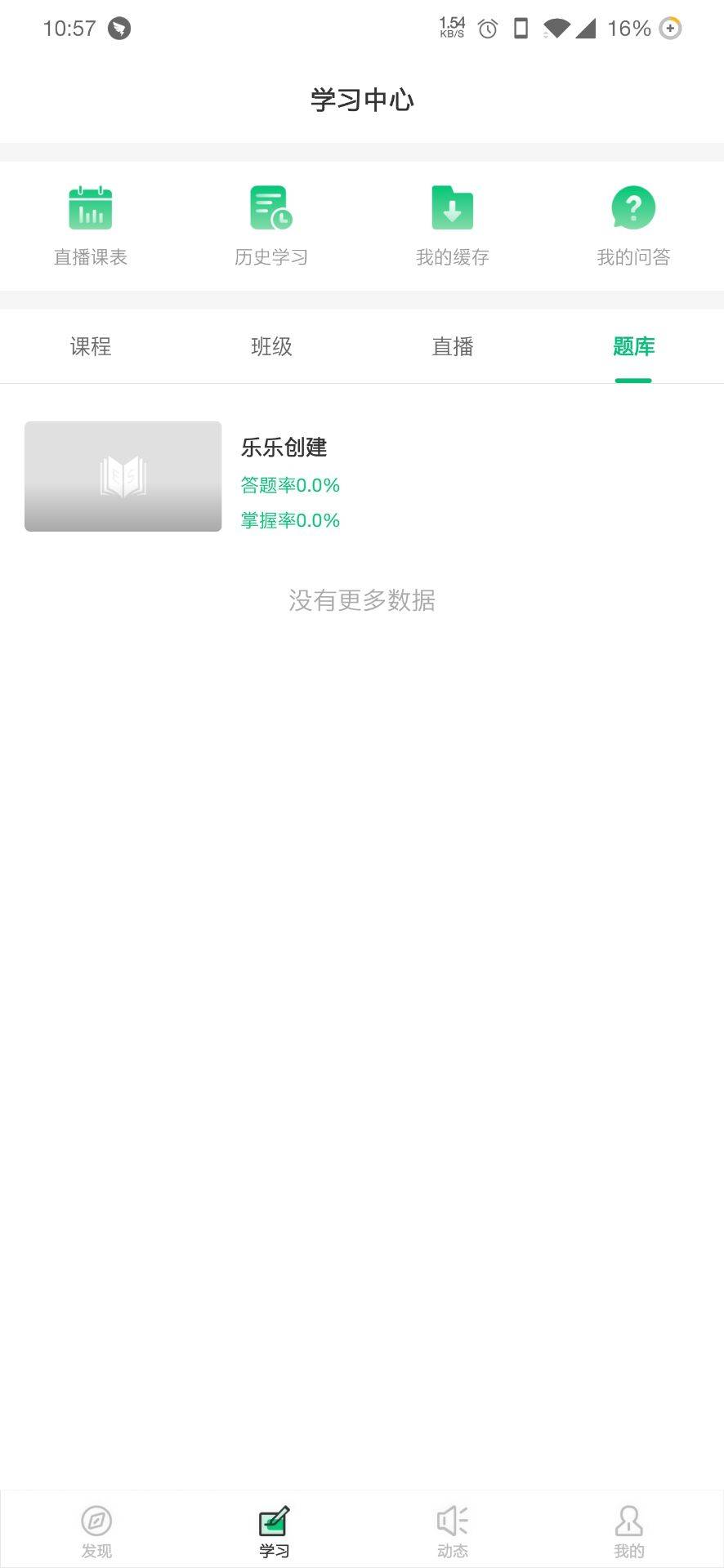Open 直播课表 live schedule
Viewport: 724px width, 1568px height.
91,225
